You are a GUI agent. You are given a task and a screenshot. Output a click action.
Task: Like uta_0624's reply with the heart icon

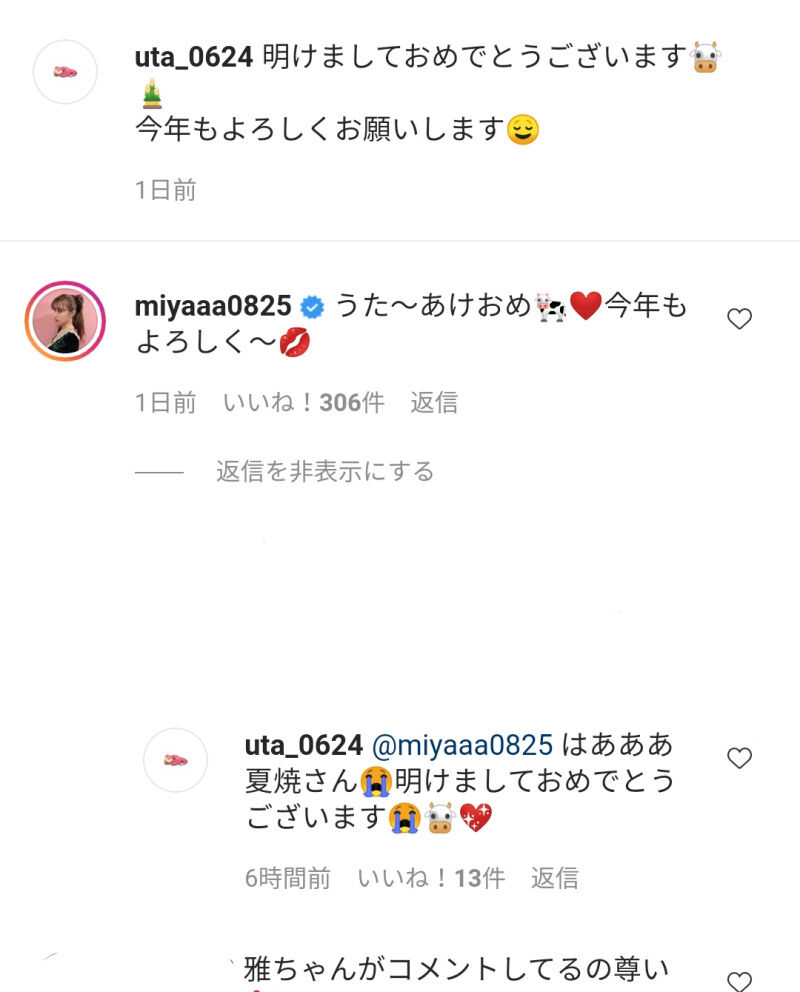point(739,760)
